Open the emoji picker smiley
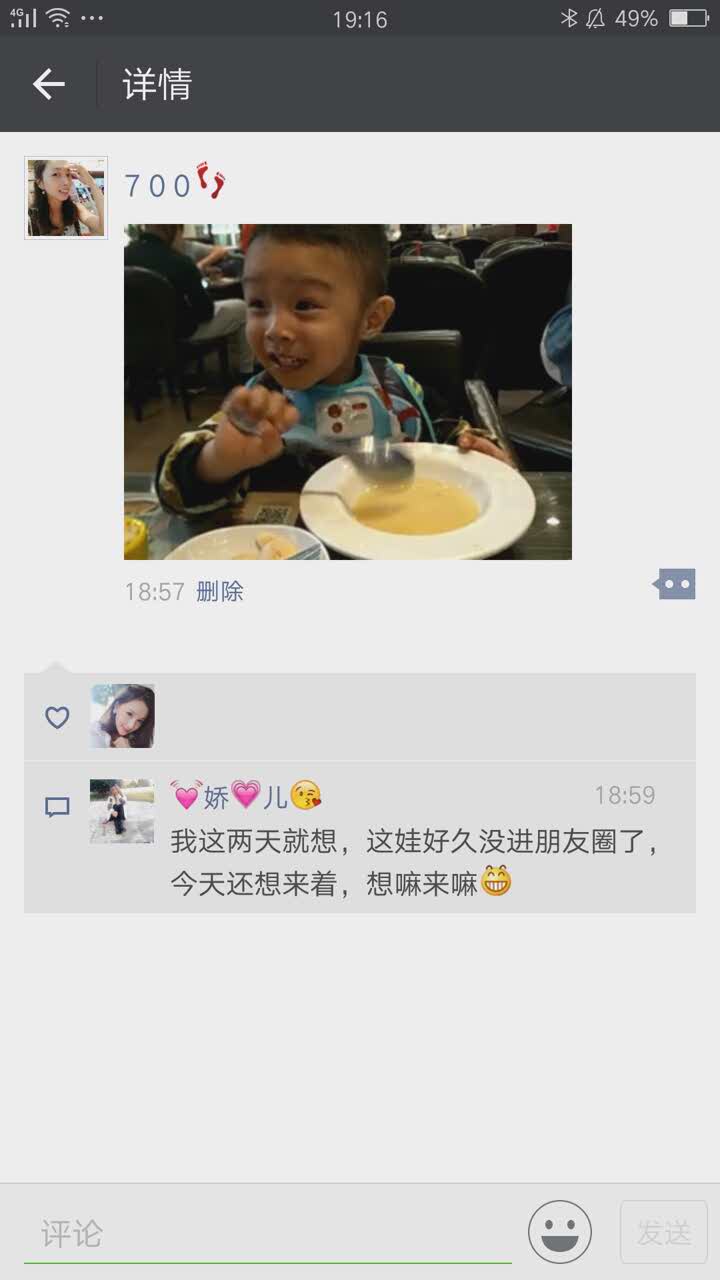 [560, 1232]
